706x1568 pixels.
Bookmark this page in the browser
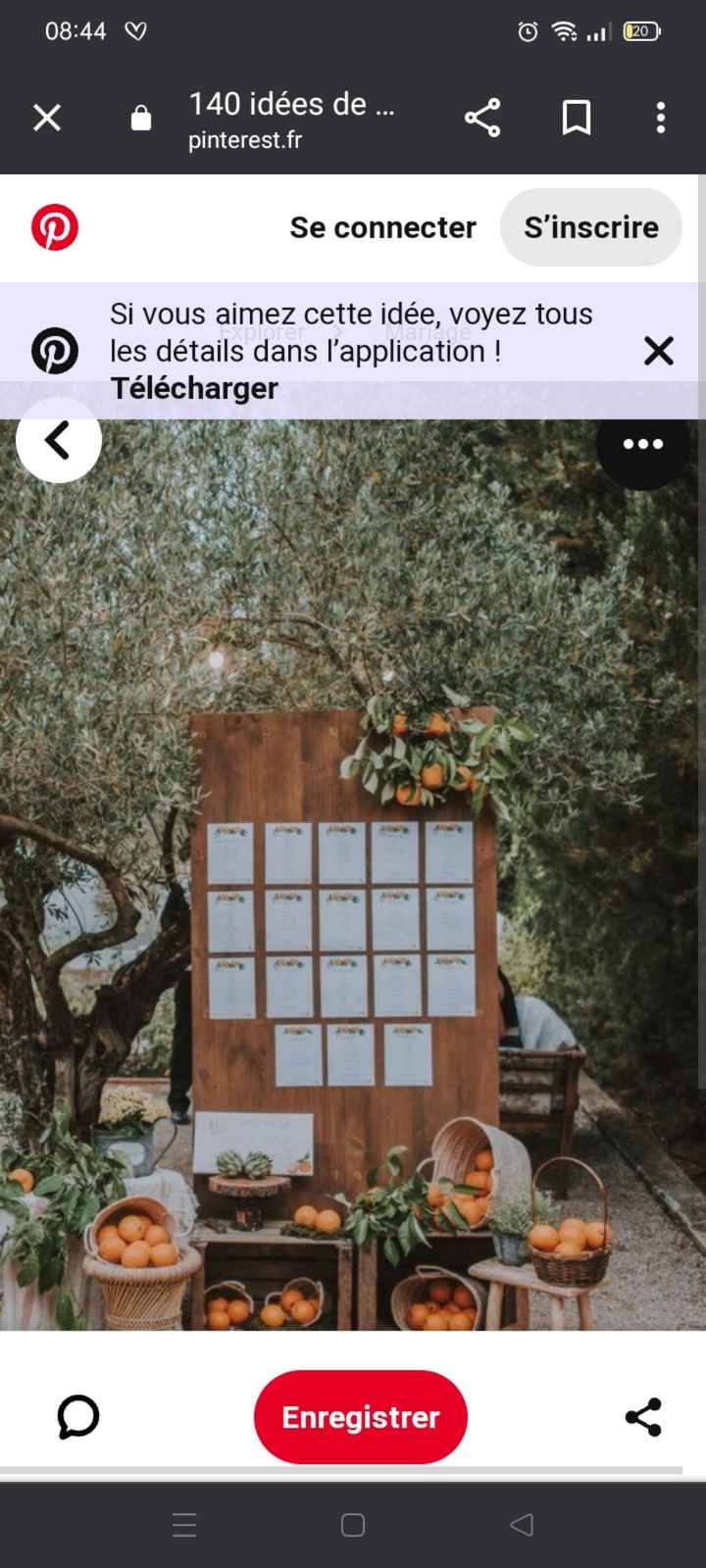point(577,119)
